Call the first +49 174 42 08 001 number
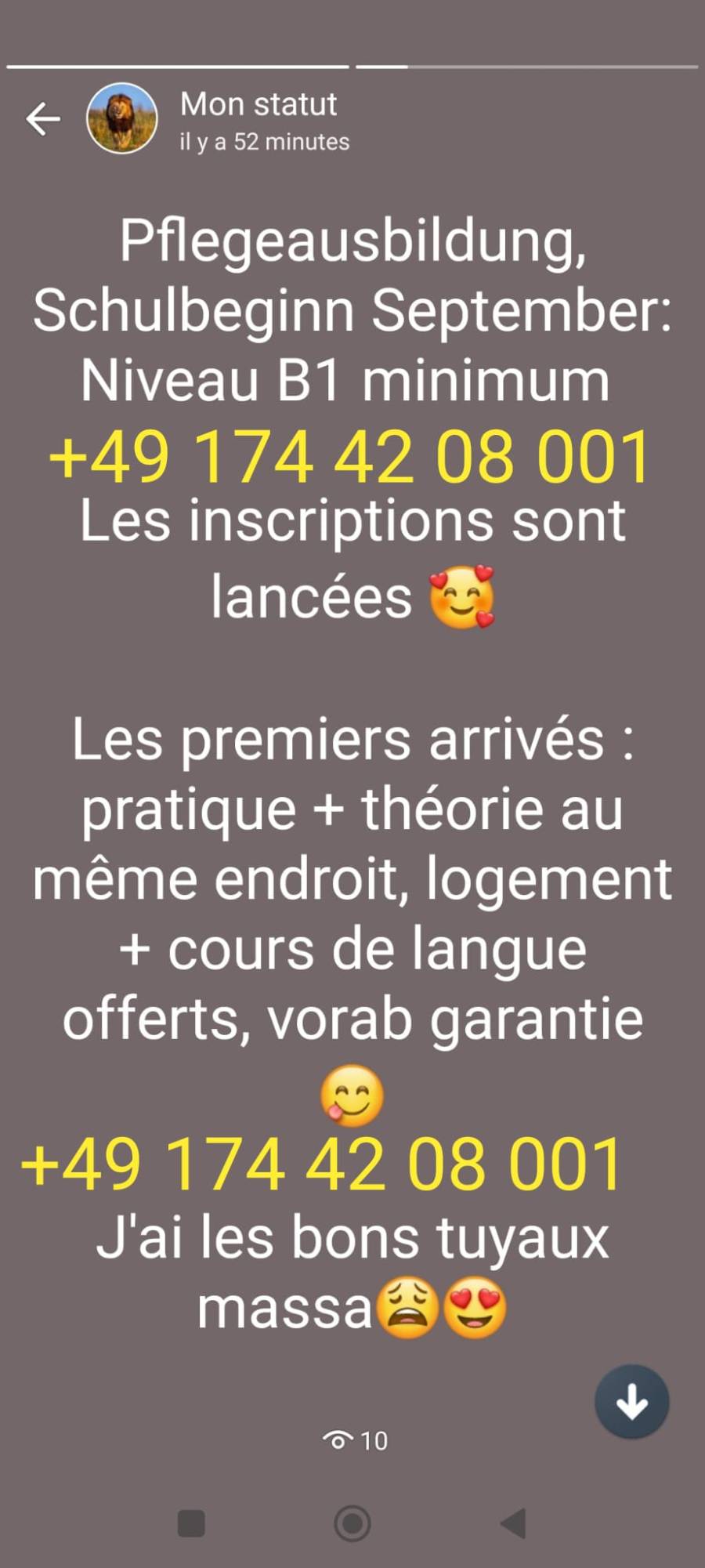The width and height of the screenshot is (705, 1568). [x=350, y=458]
